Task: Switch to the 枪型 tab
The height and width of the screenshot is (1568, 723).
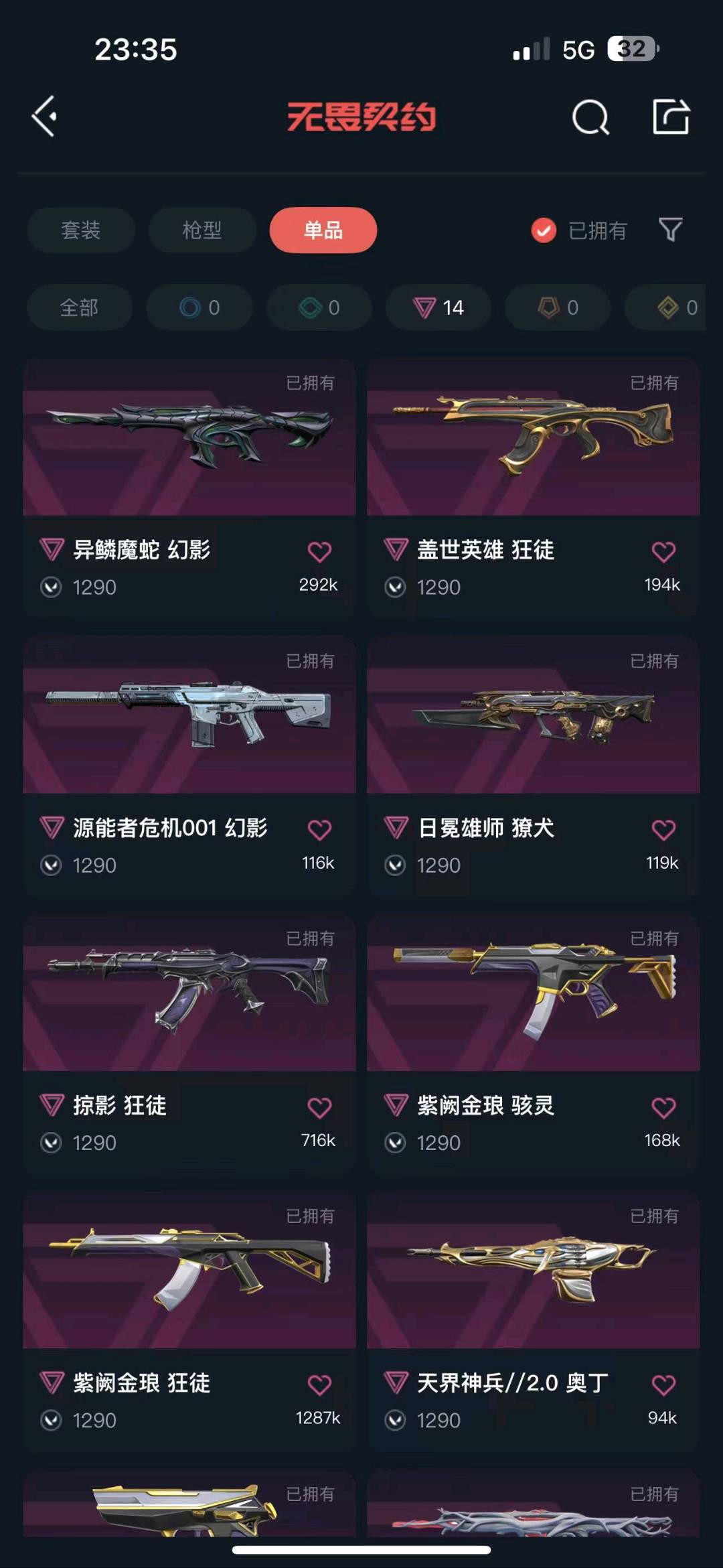Action: (202, 230)
